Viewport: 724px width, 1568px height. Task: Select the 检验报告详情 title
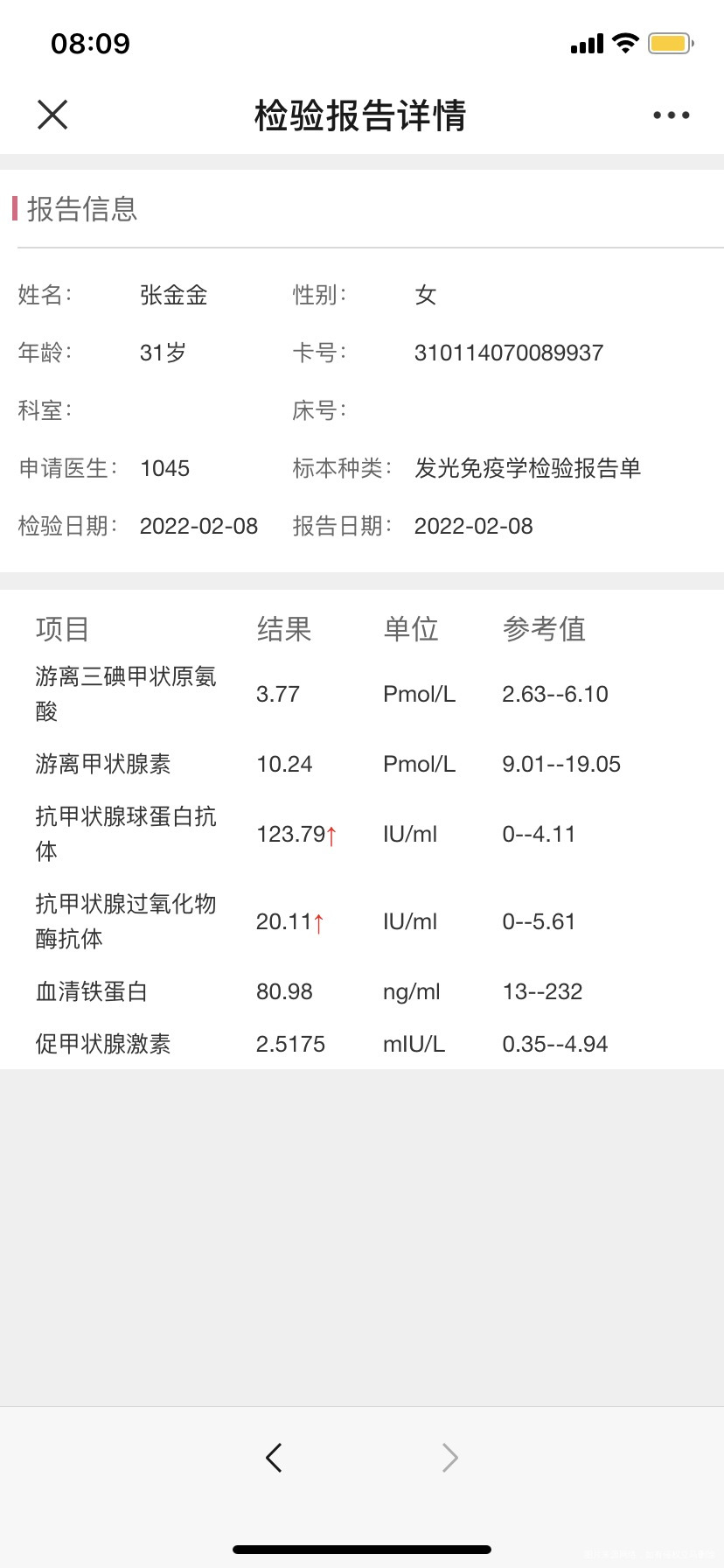click(x=362, y=115)
